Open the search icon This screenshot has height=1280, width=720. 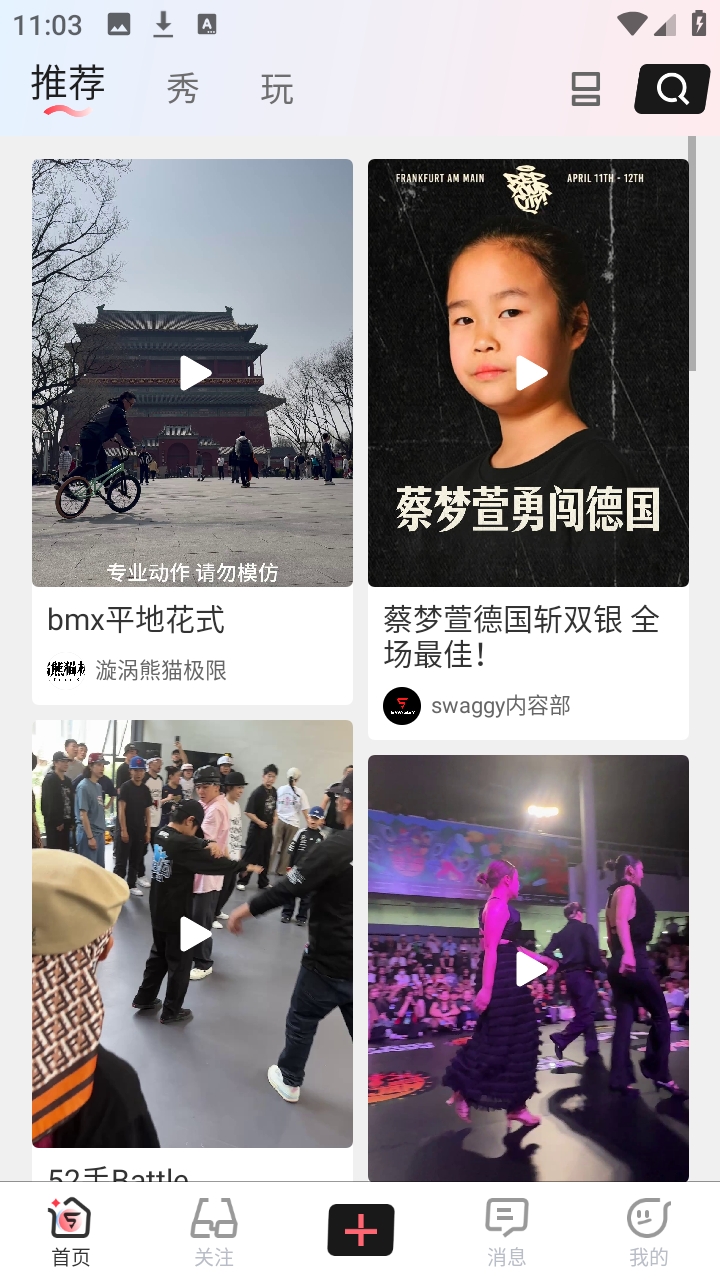(672, 90)
